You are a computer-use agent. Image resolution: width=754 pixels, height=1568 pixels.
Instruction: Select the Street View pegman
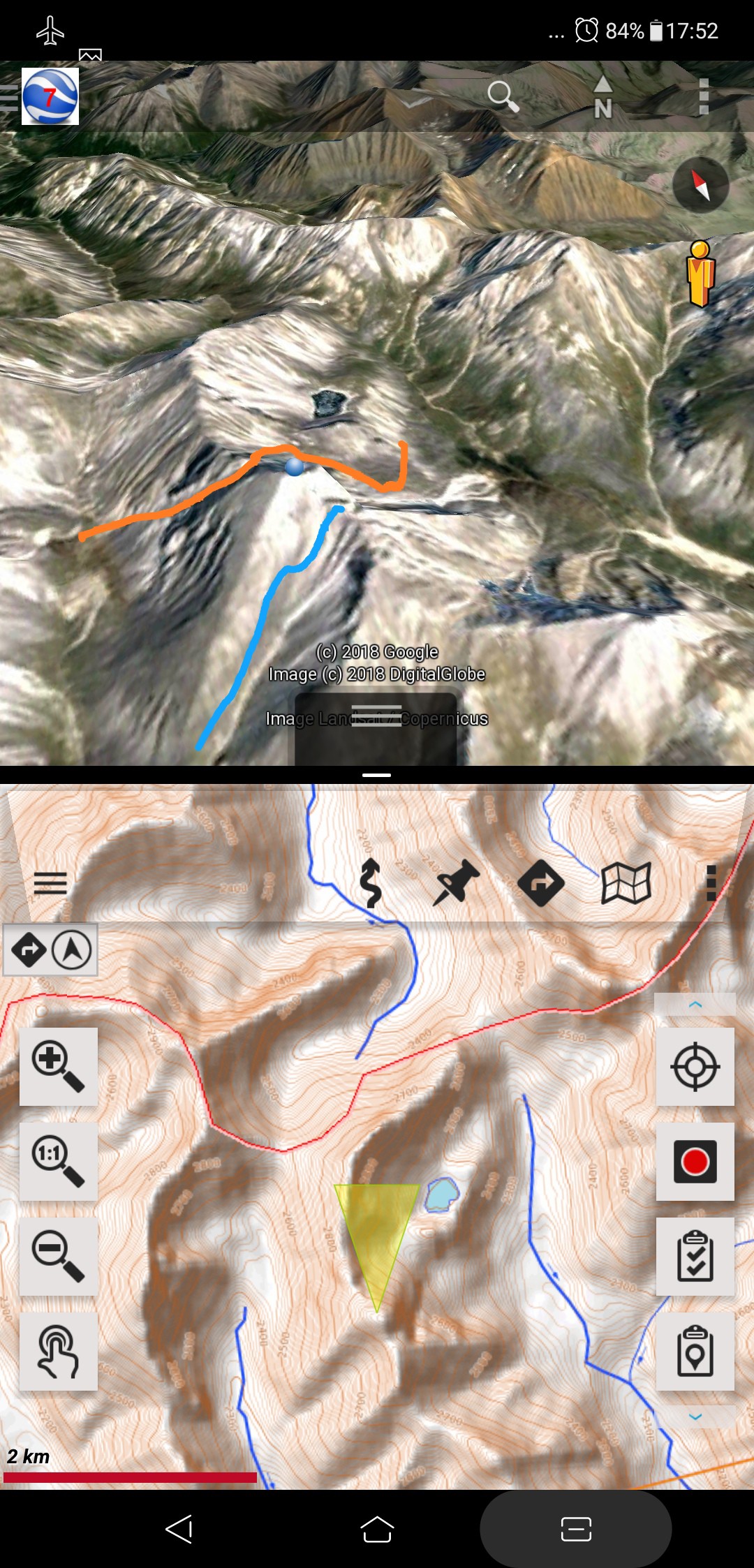[x=700, y=274]
